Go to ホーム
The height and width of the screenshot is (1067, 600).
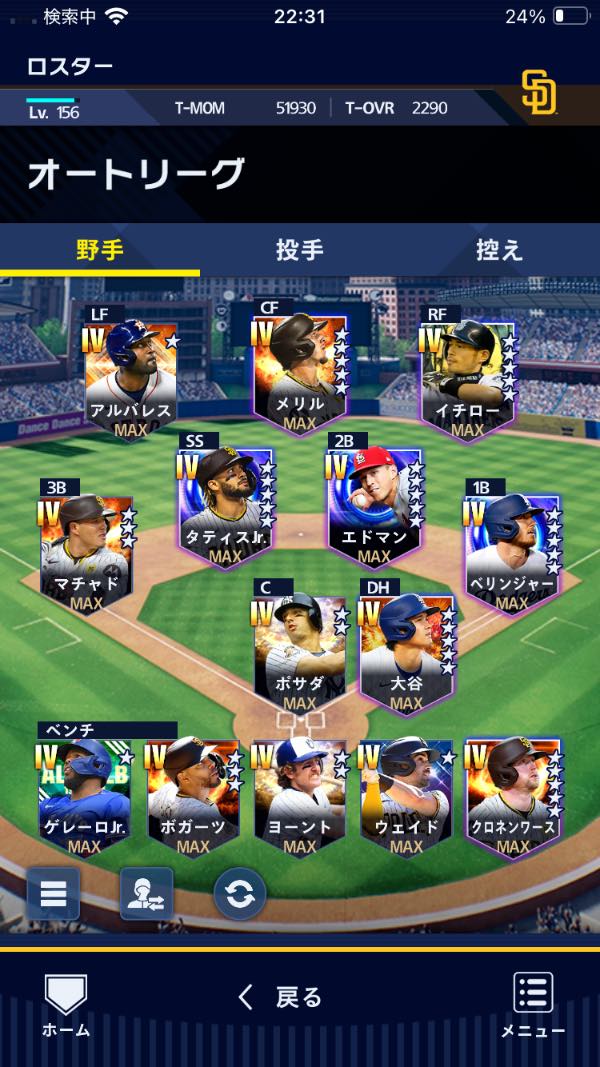(66, 1006)
